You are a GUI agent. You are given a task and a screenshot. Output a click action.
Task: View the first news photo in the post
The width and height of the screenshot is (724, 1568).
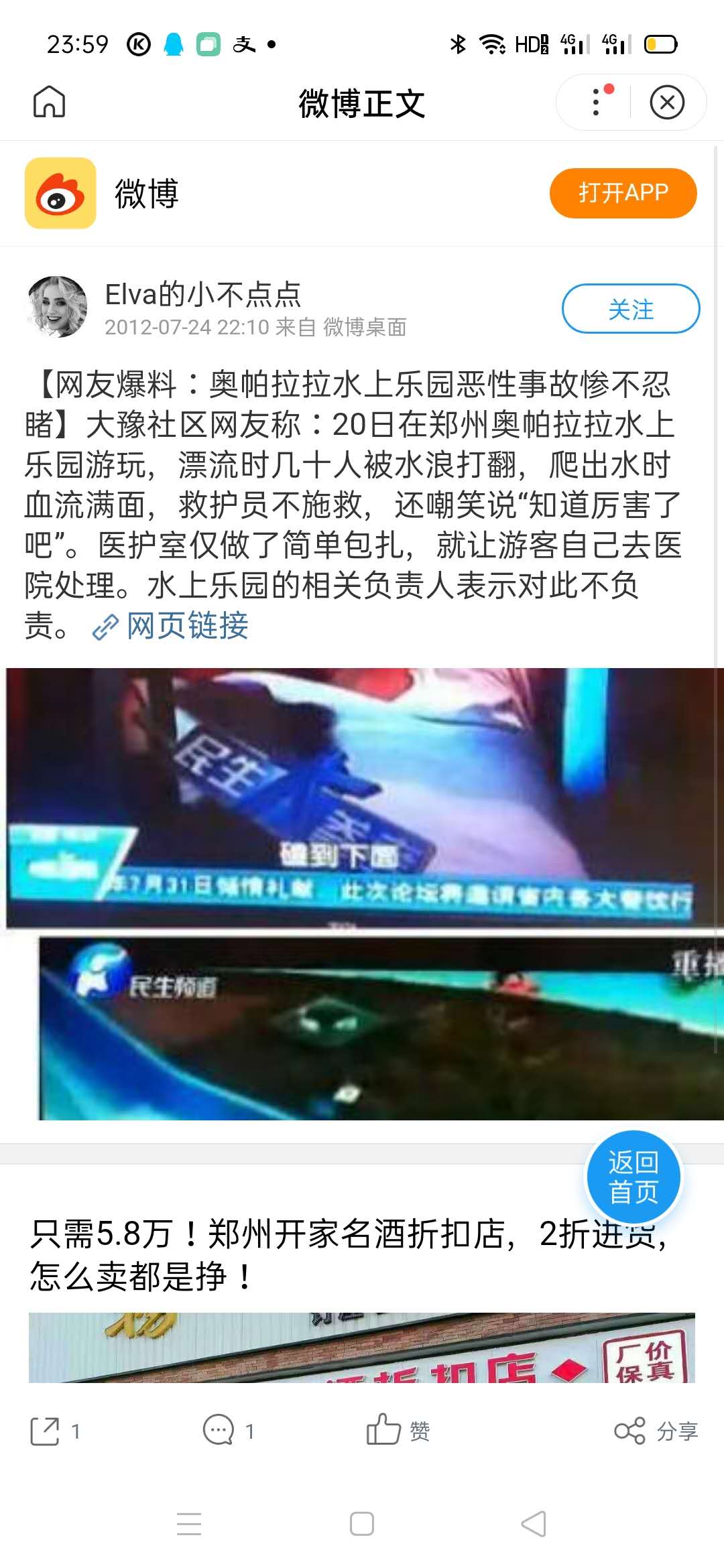[x=362, y=797]
